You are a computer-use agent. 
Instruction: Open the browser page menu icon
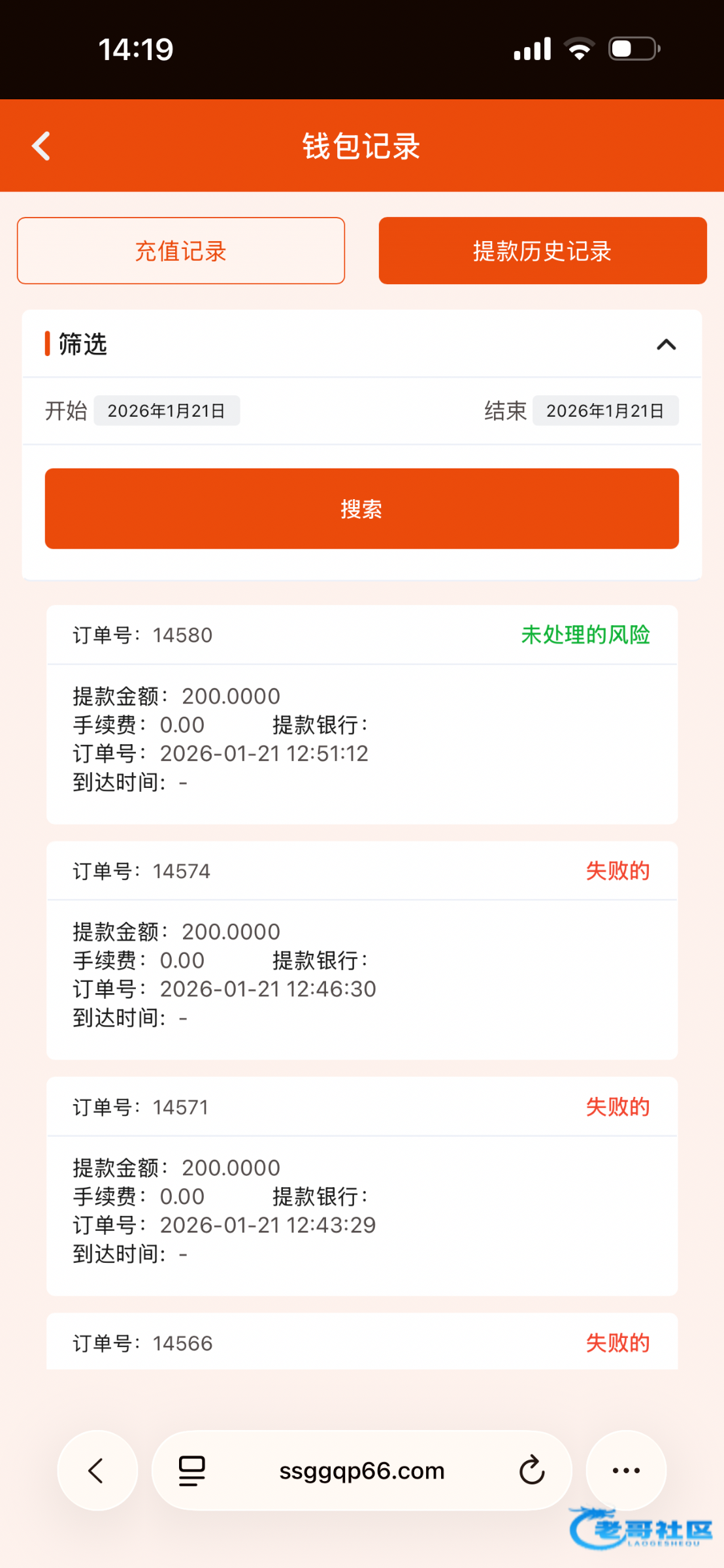click(x=192, y=1470)
